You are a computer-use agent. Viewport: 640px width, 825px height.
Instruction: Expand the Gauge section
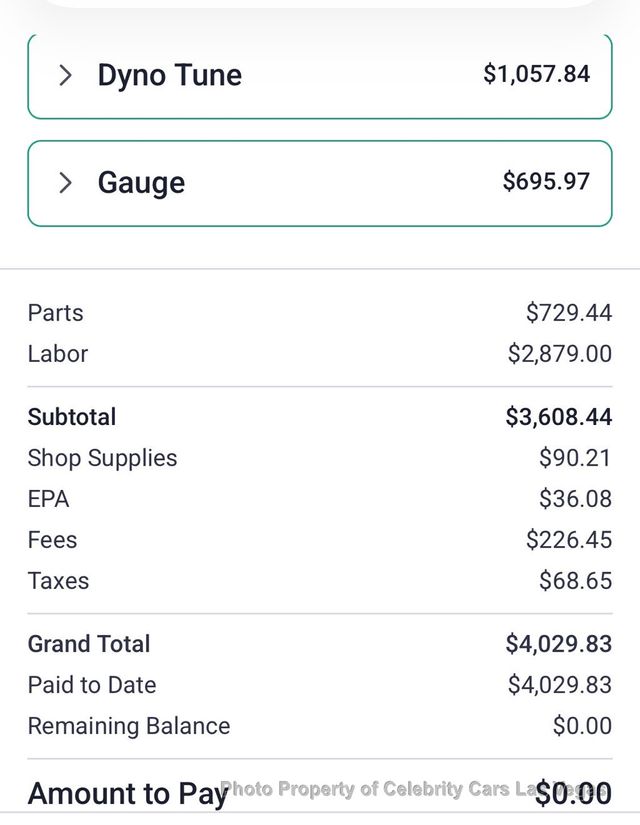coord(66,182)
